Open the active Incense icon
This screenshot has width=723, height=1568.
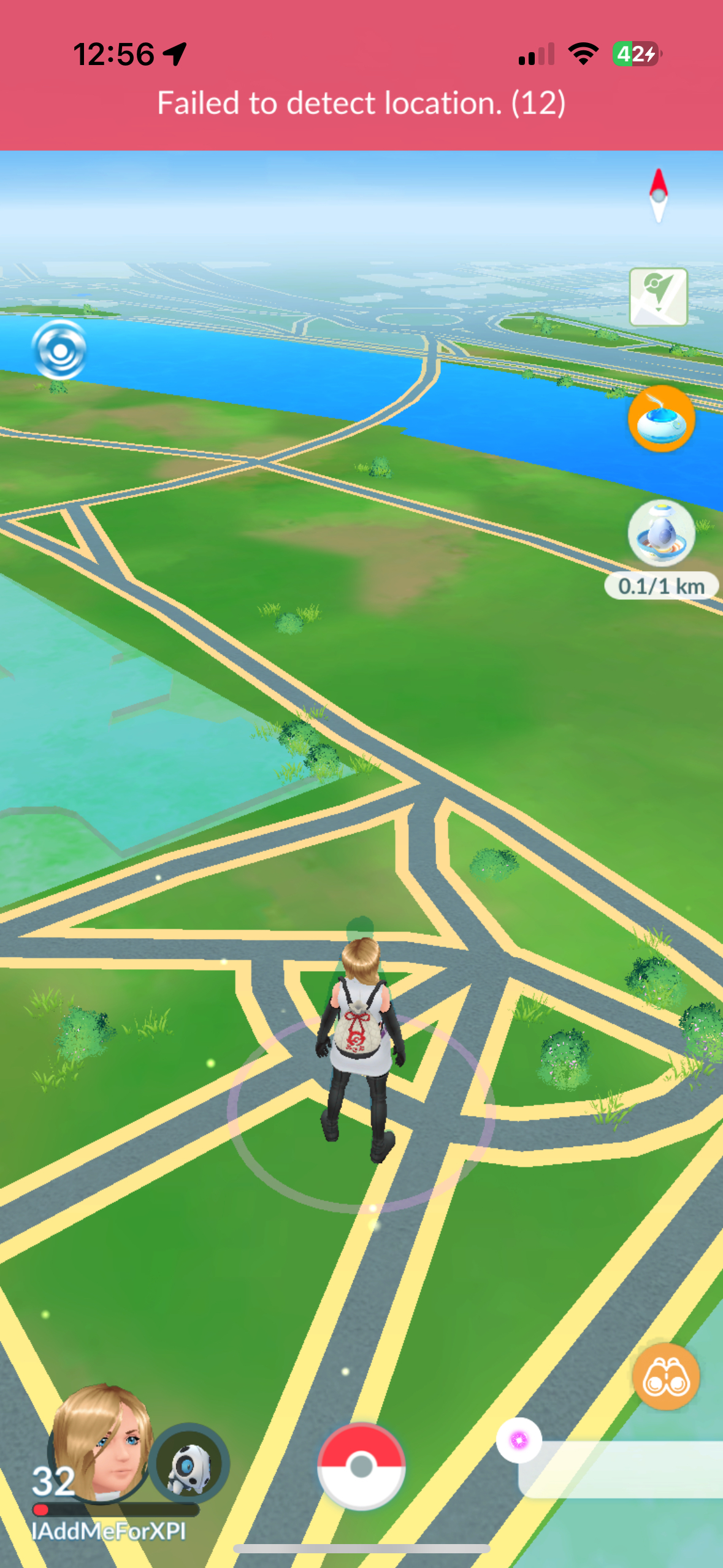660,420
